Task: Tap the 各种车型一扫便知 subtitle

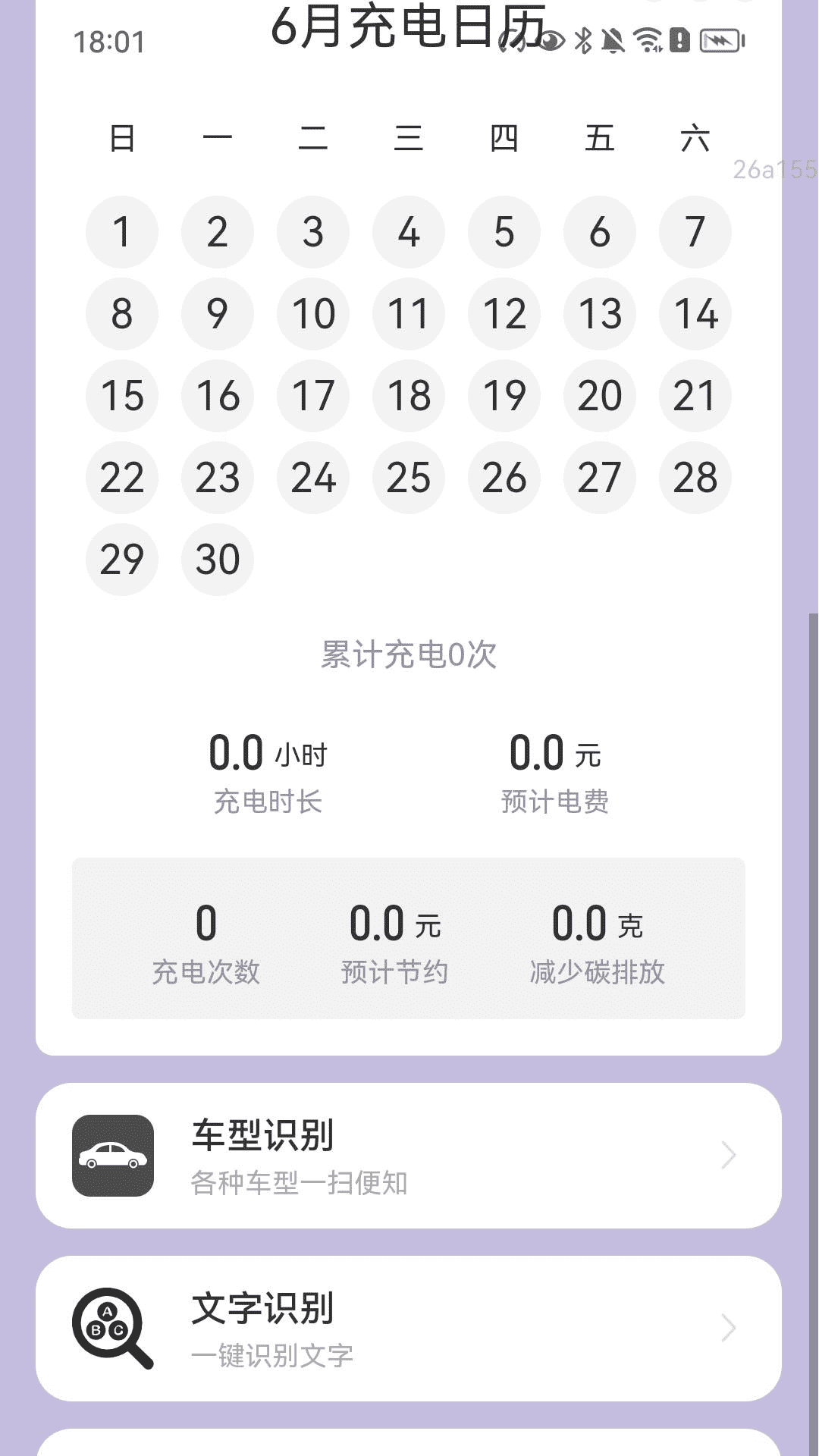Action: [300, 1184]
